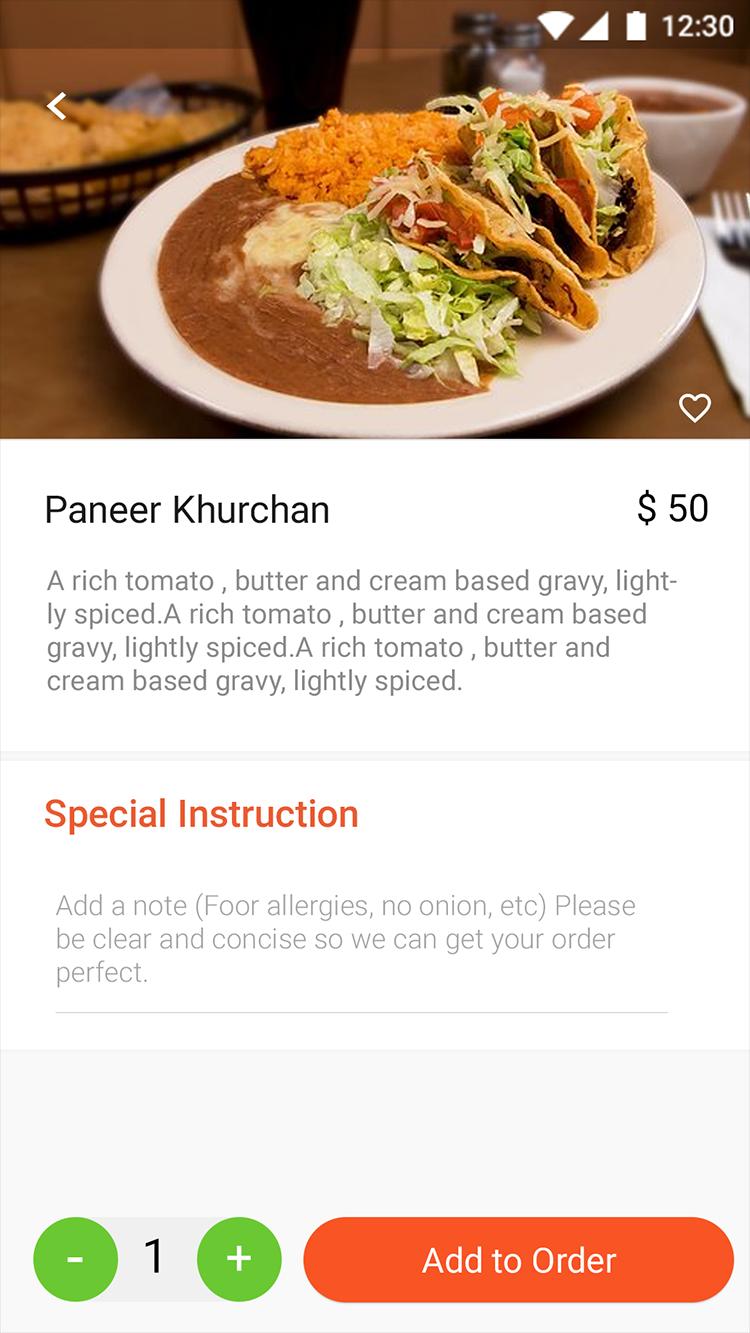
Task: Focus the special instruction note field
Action: click(360, 940)
